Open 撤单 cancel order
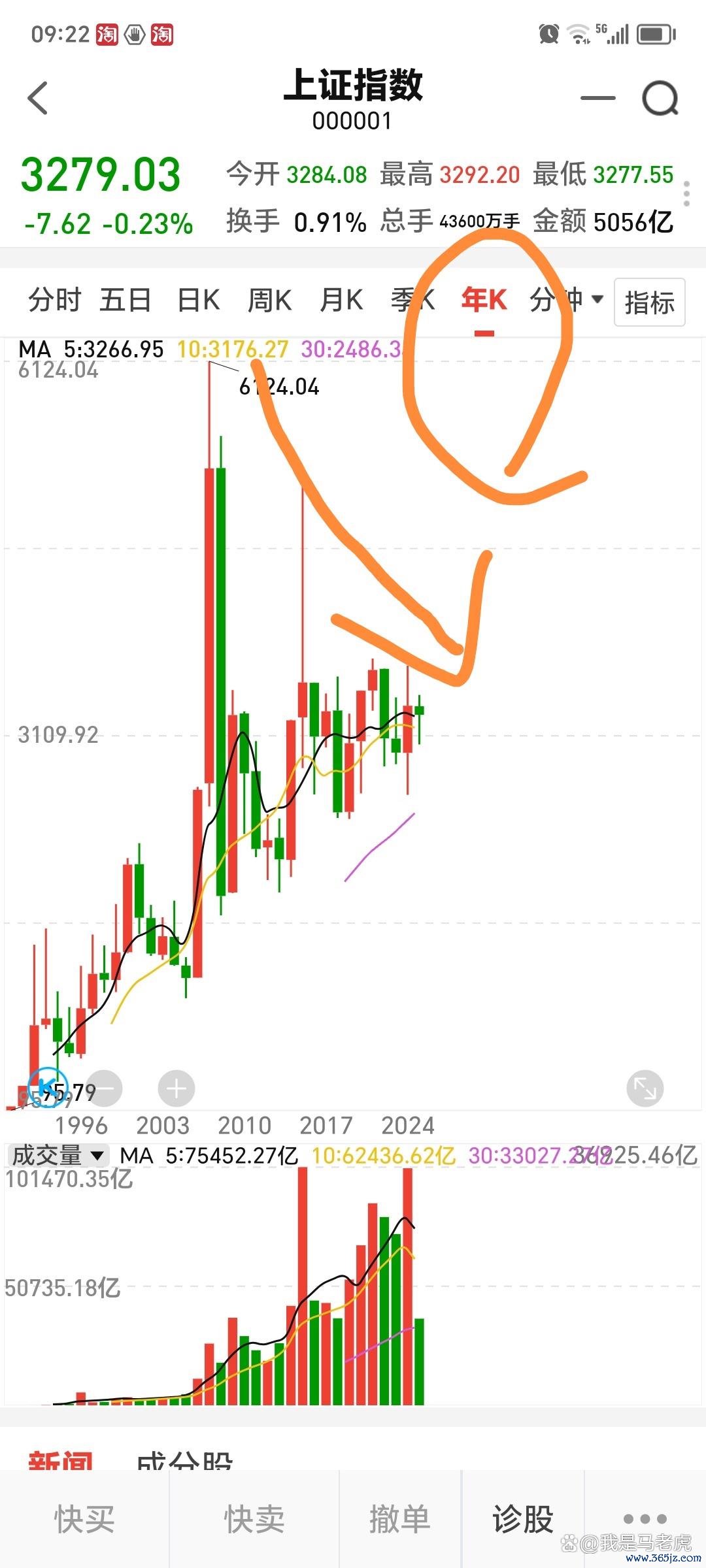The image size is (706, 1568). pos(400,1519)
